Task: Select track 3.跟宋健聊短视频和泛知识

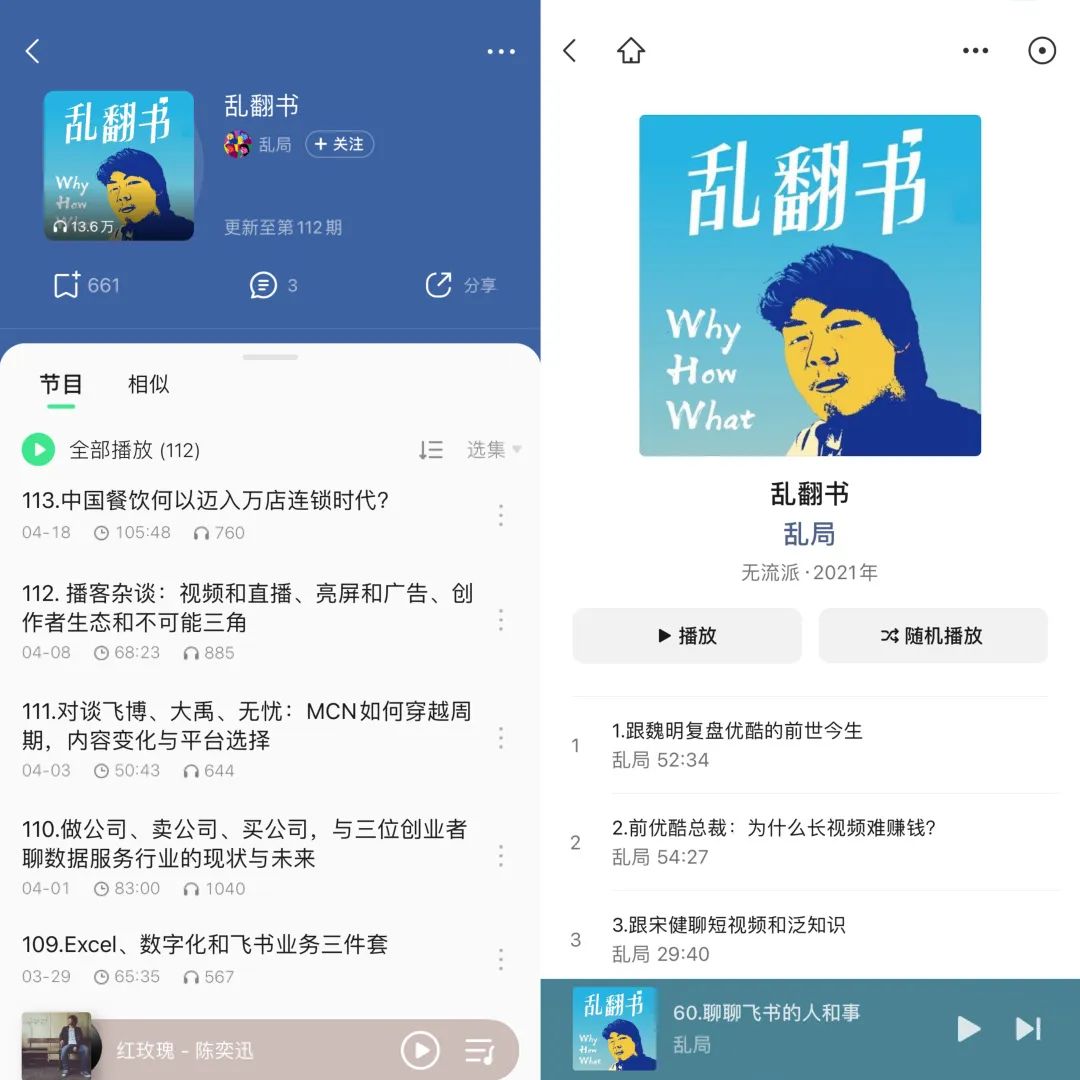Action: click(728, 925)
